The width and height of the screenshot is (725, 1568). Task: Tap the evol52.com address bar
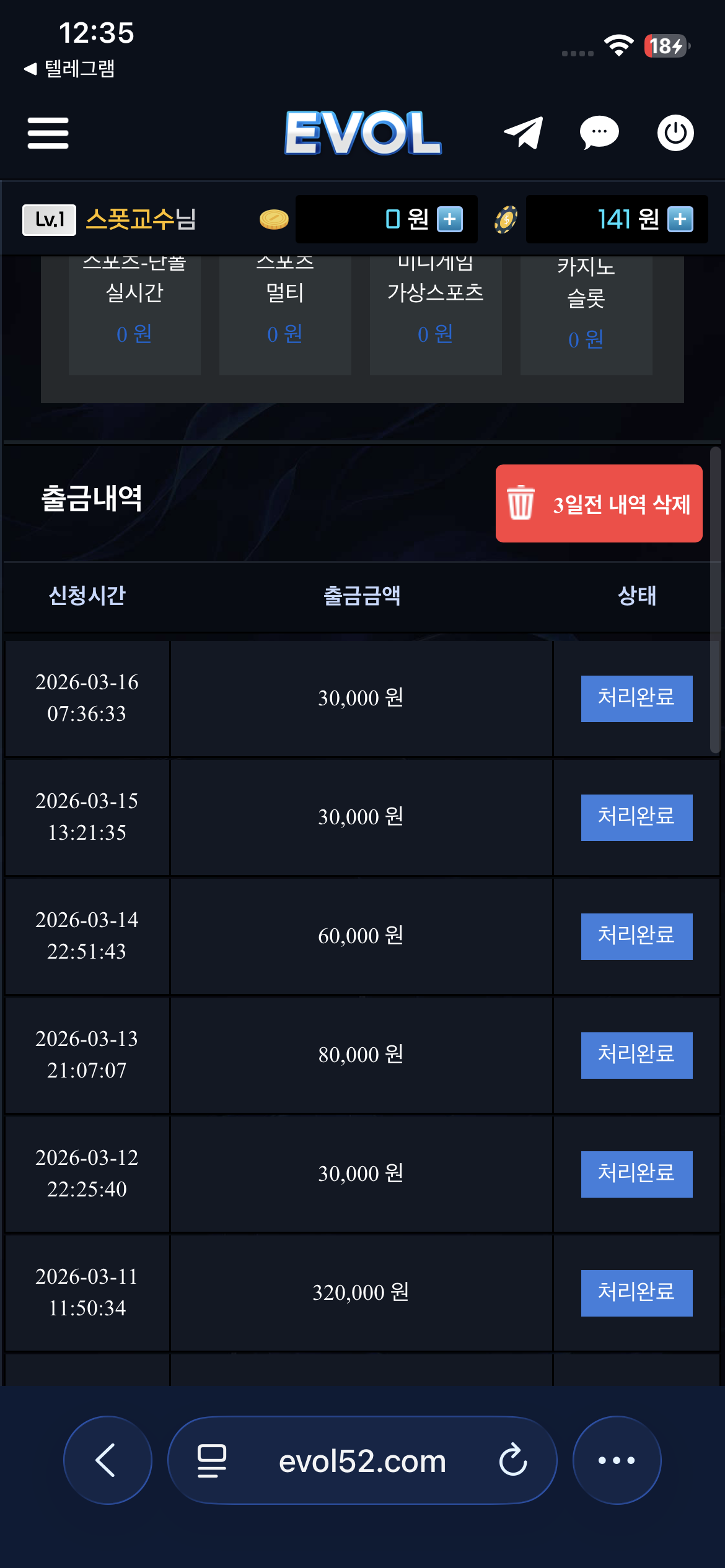[362, 1461]
